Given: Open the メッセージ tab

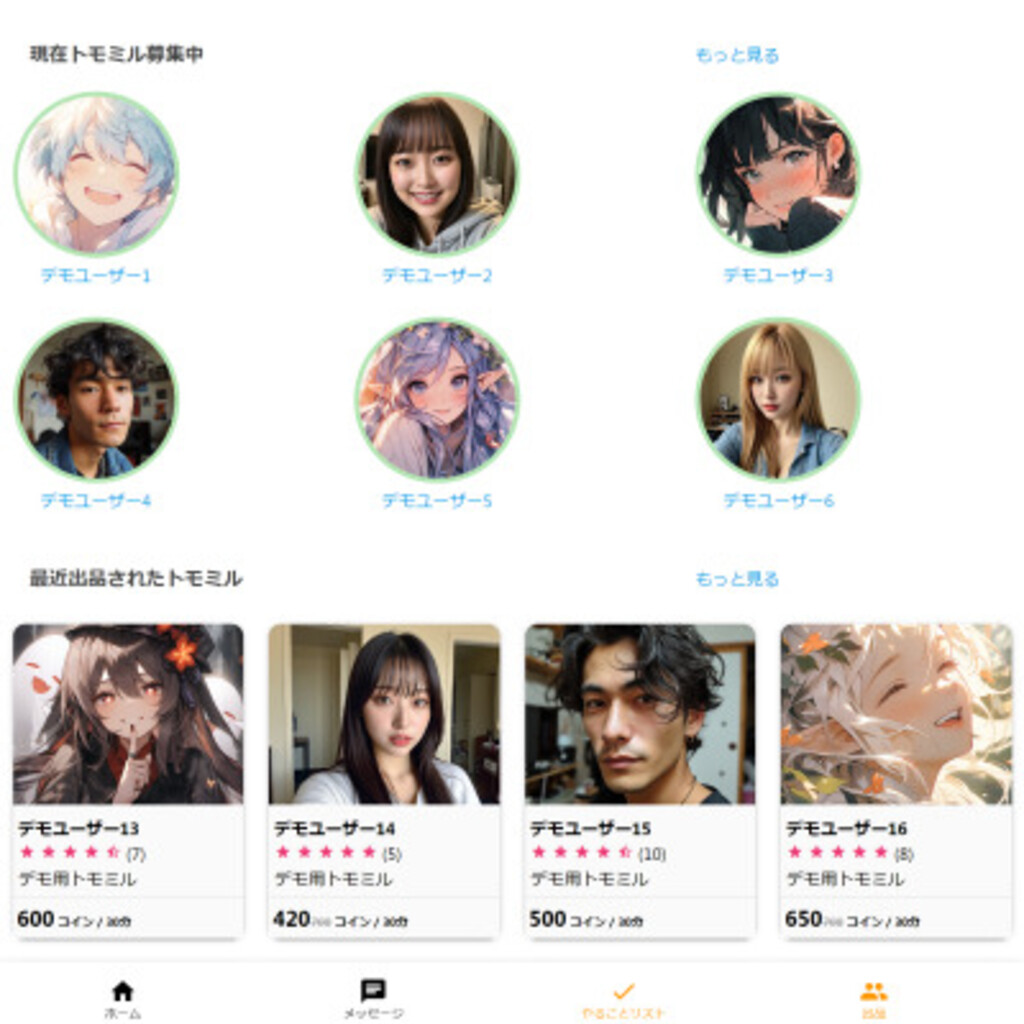Looking at the screenshot, I should pyautogui.click(x=373, y=999).
